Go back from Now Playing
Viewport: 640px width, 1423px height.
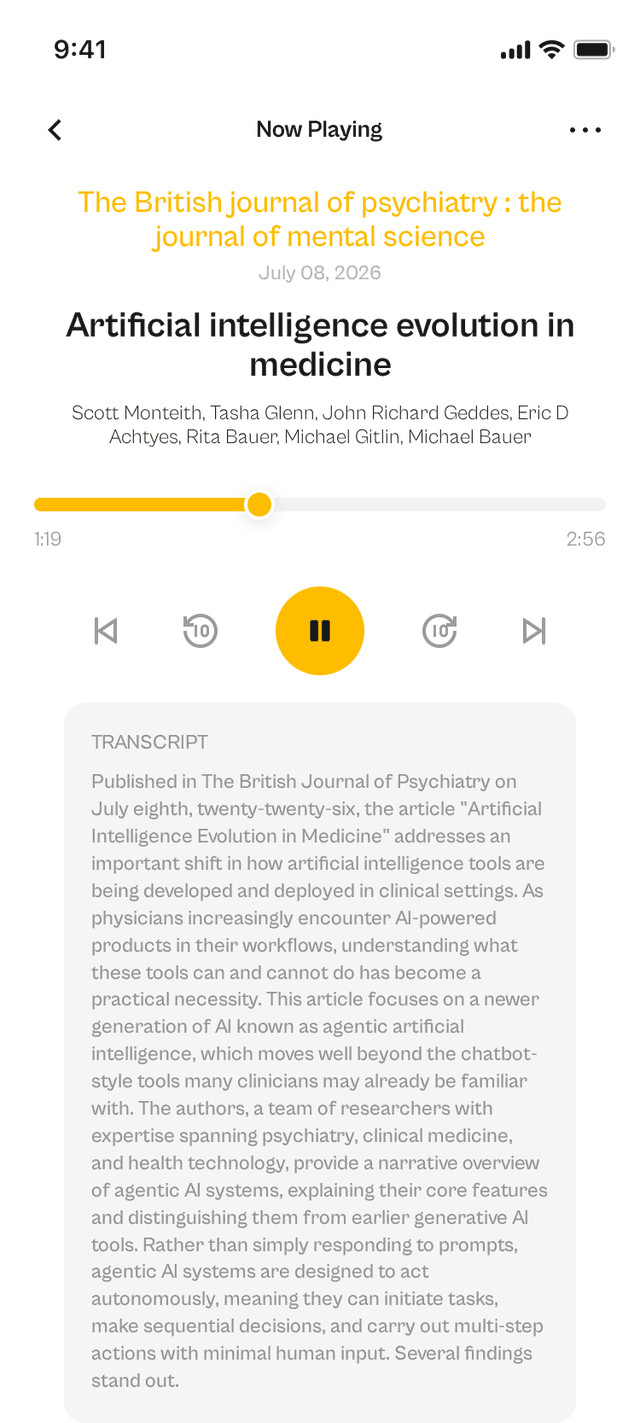pos(55,130)
